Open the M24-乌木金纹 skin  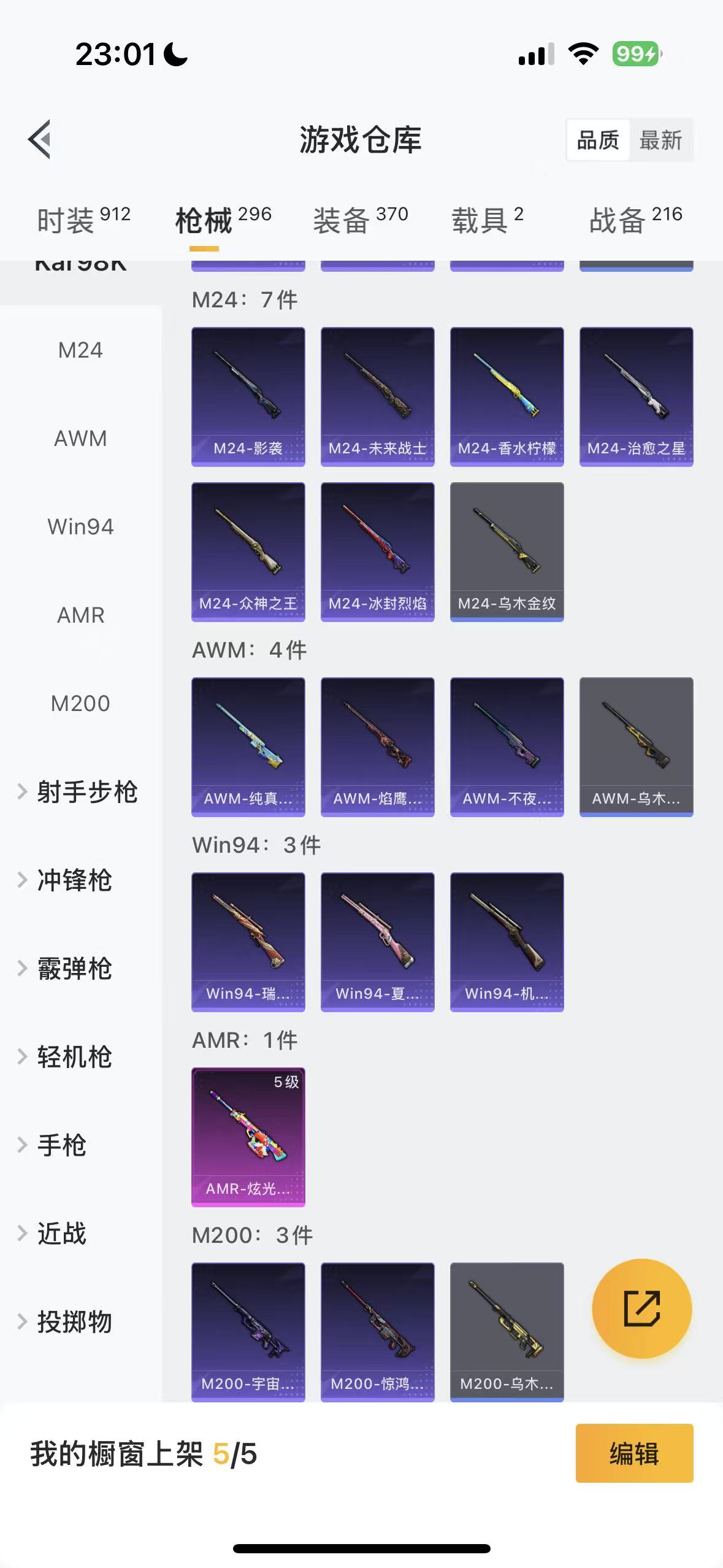(507, 551)
